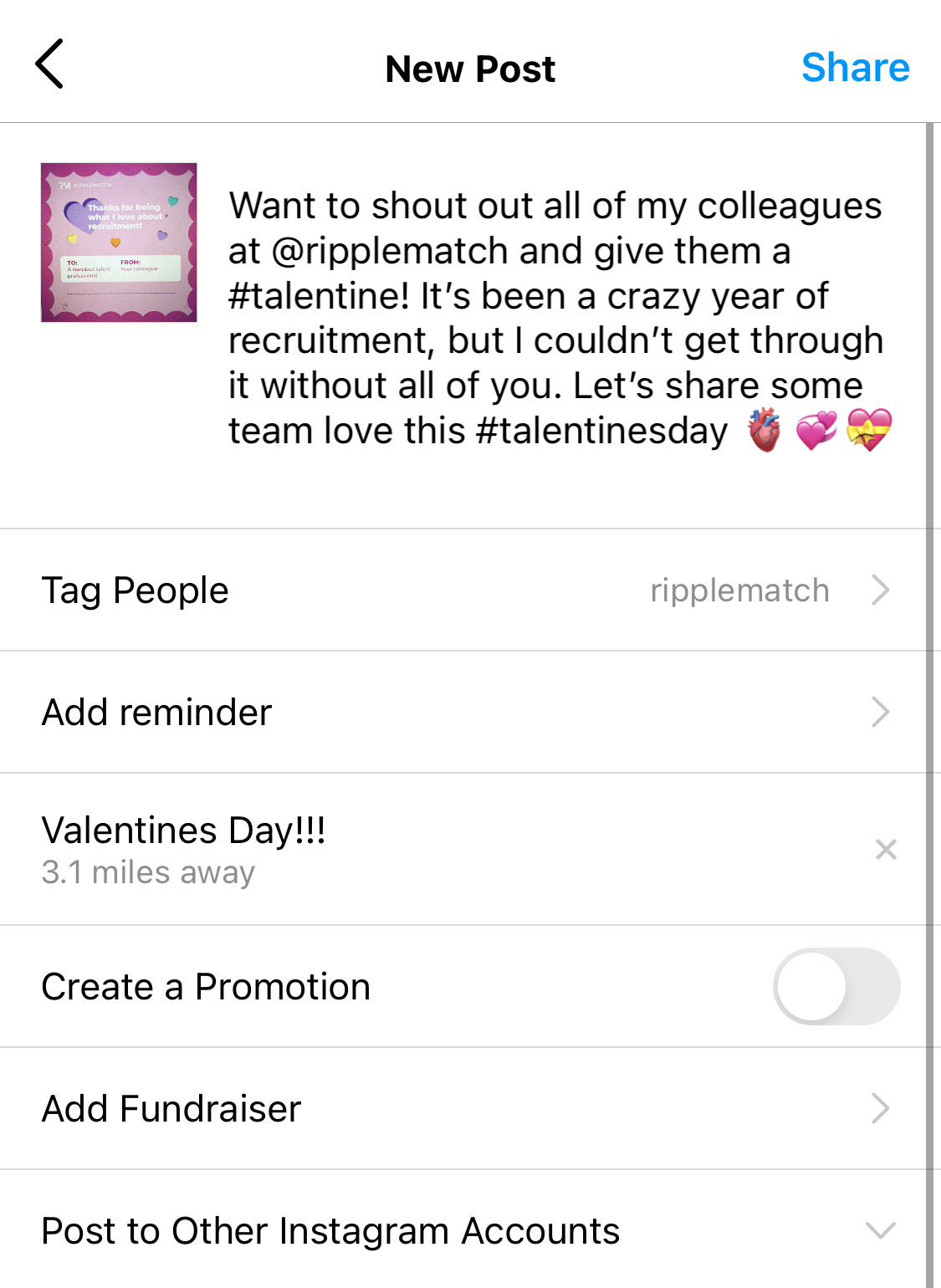Screen dimensions: 941x1288
Task: Remove the Valentines Day!!! location
Action: [885, 850]
